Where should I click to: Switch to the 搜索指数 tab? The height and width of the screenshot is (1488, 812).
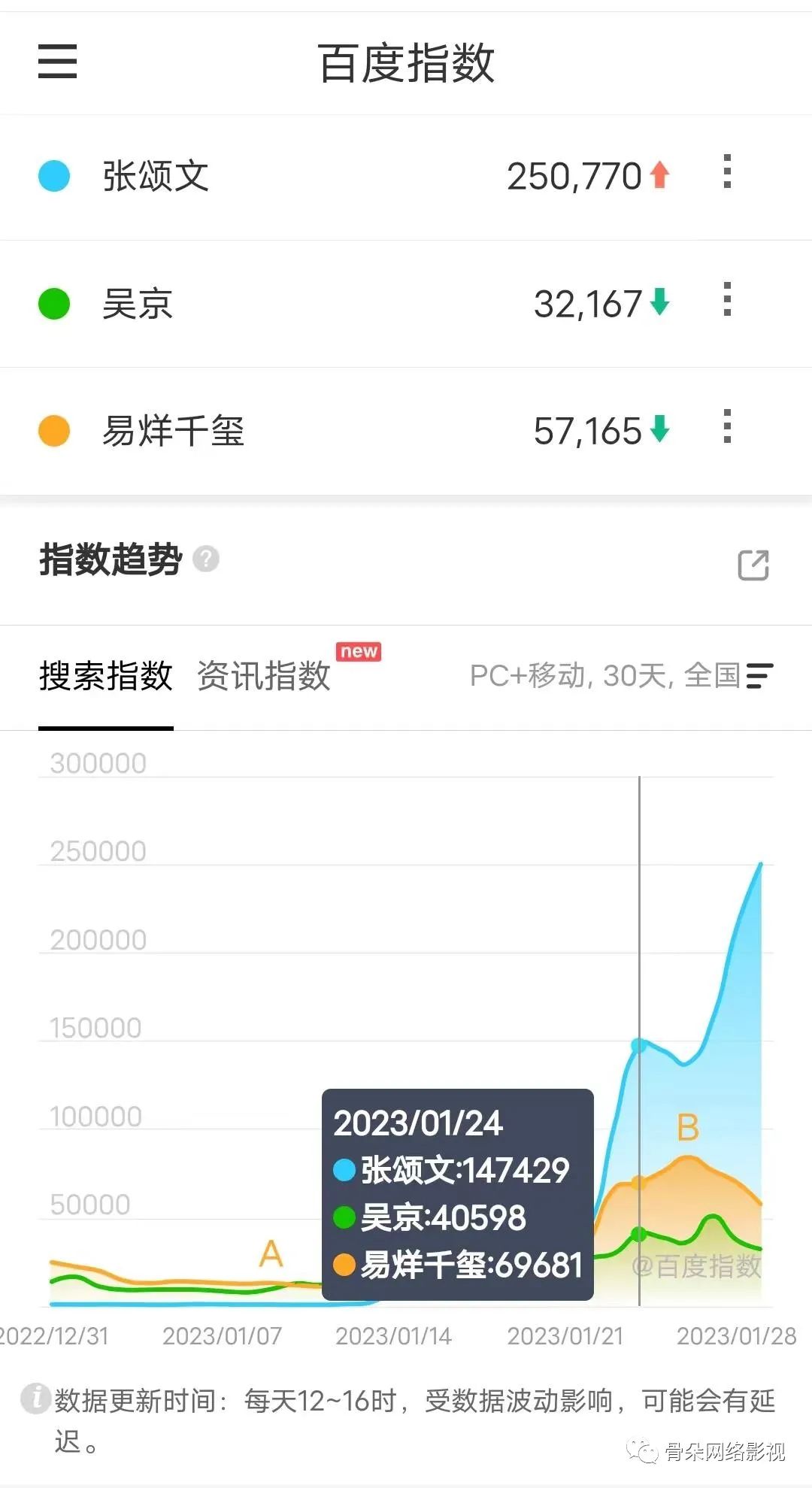pyautogui.click(x=106, y=675)
